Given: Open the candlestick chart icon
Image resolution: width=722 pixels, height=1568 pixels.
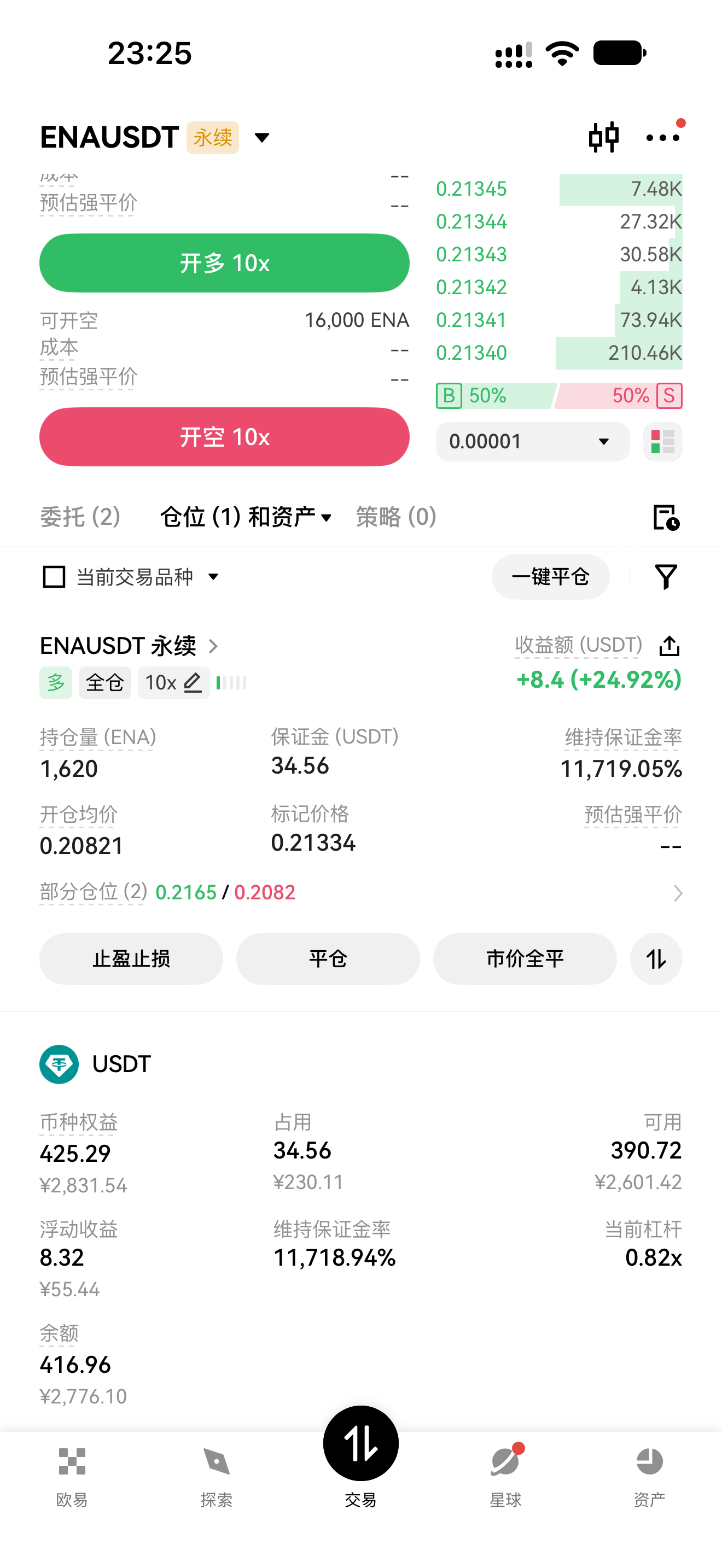Looking at the screenshot, I should tap(603, 137).
